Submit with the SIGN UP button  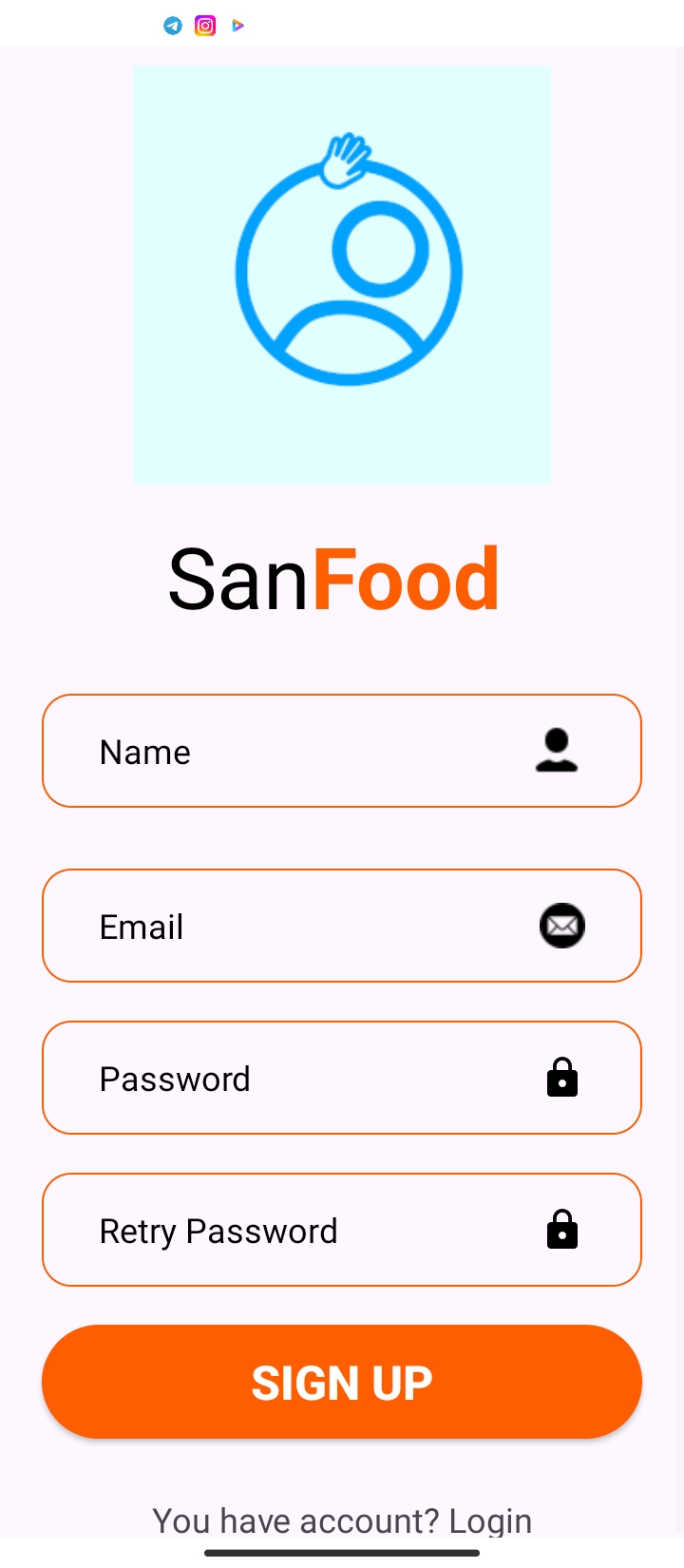(342, 1382)
